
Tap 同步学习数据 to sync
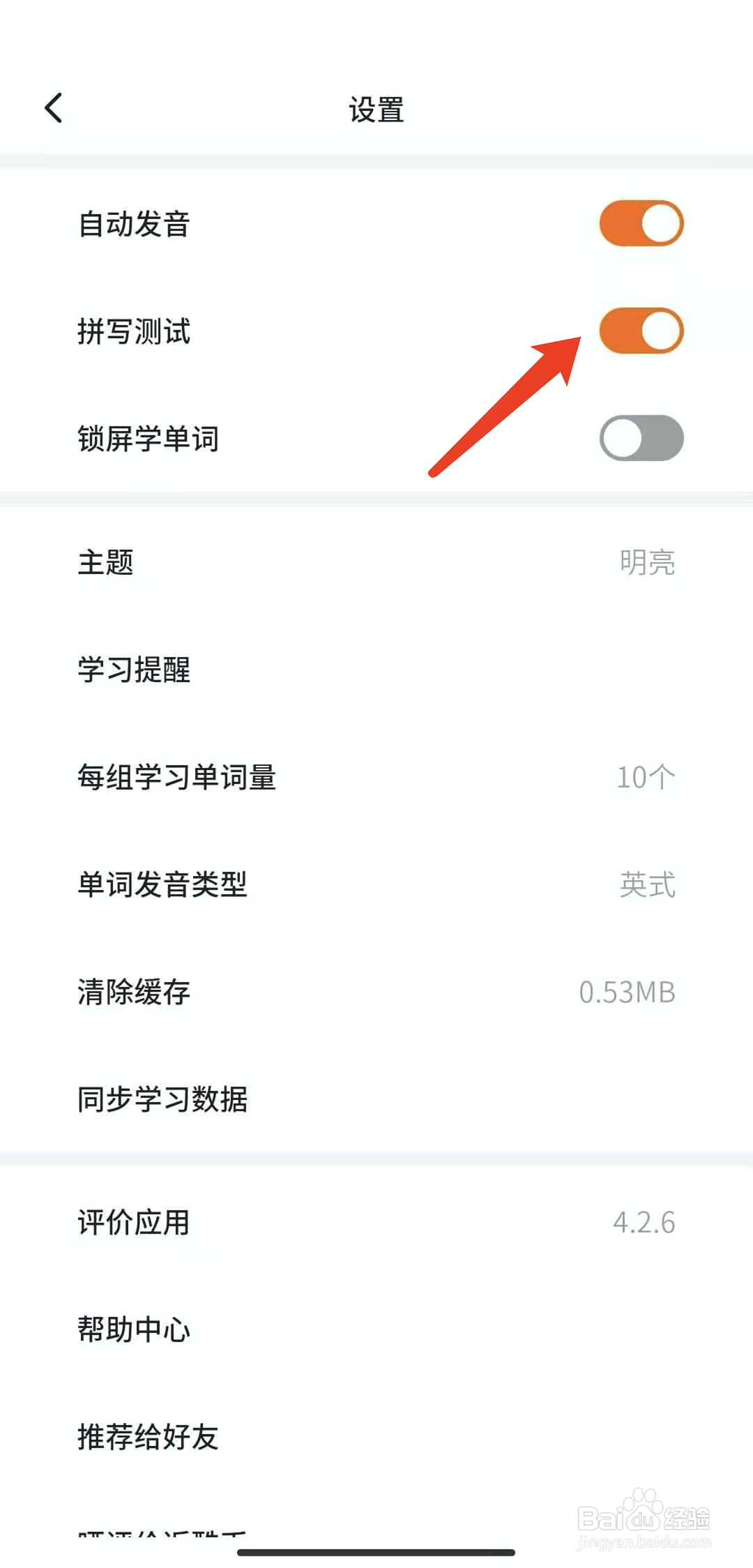point(376,1101)
